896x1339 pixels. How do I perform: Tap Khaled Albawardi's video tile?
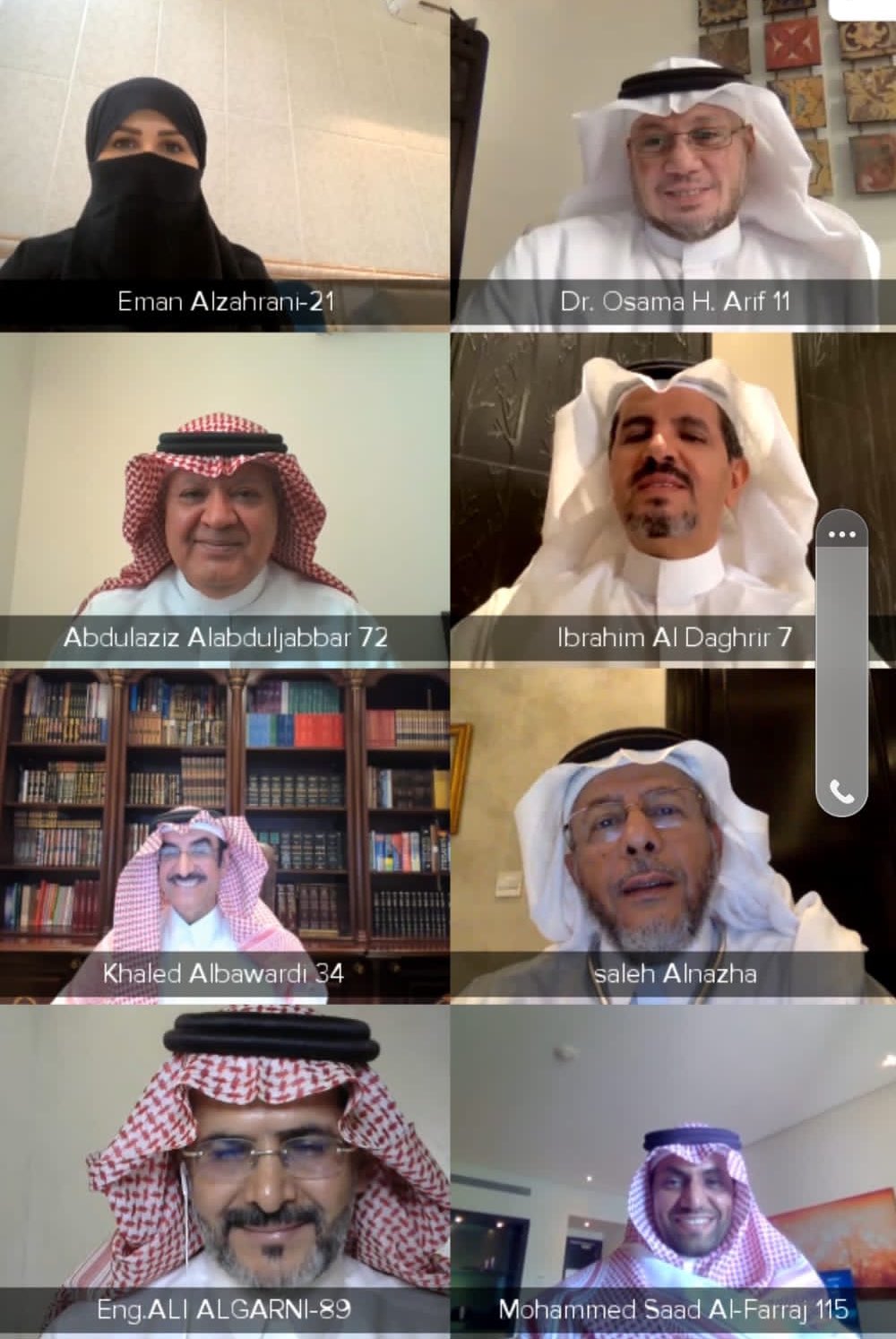pos(224,834)
